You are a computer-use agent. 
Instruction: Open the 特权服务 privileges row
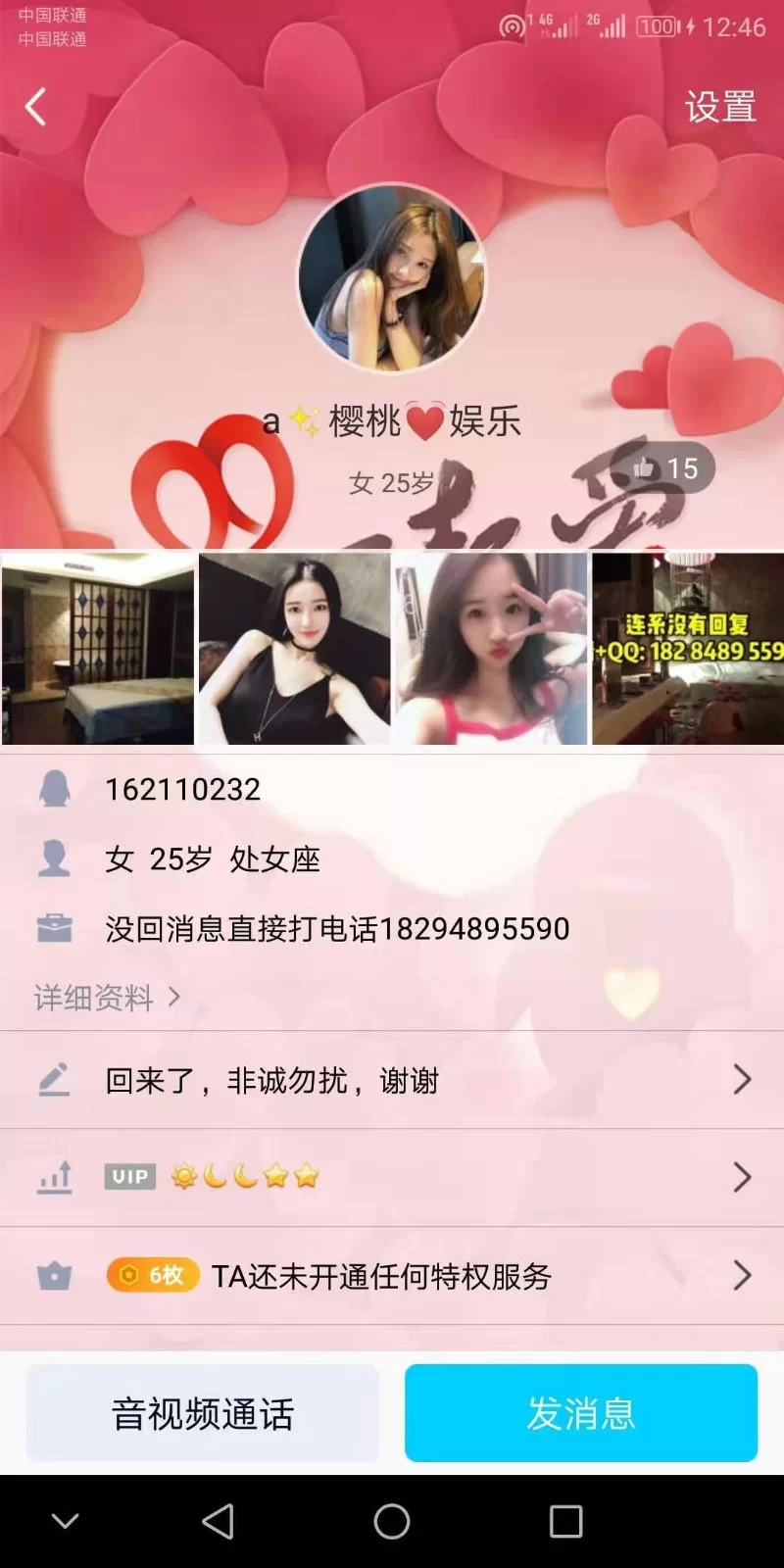pos(392,1276)
